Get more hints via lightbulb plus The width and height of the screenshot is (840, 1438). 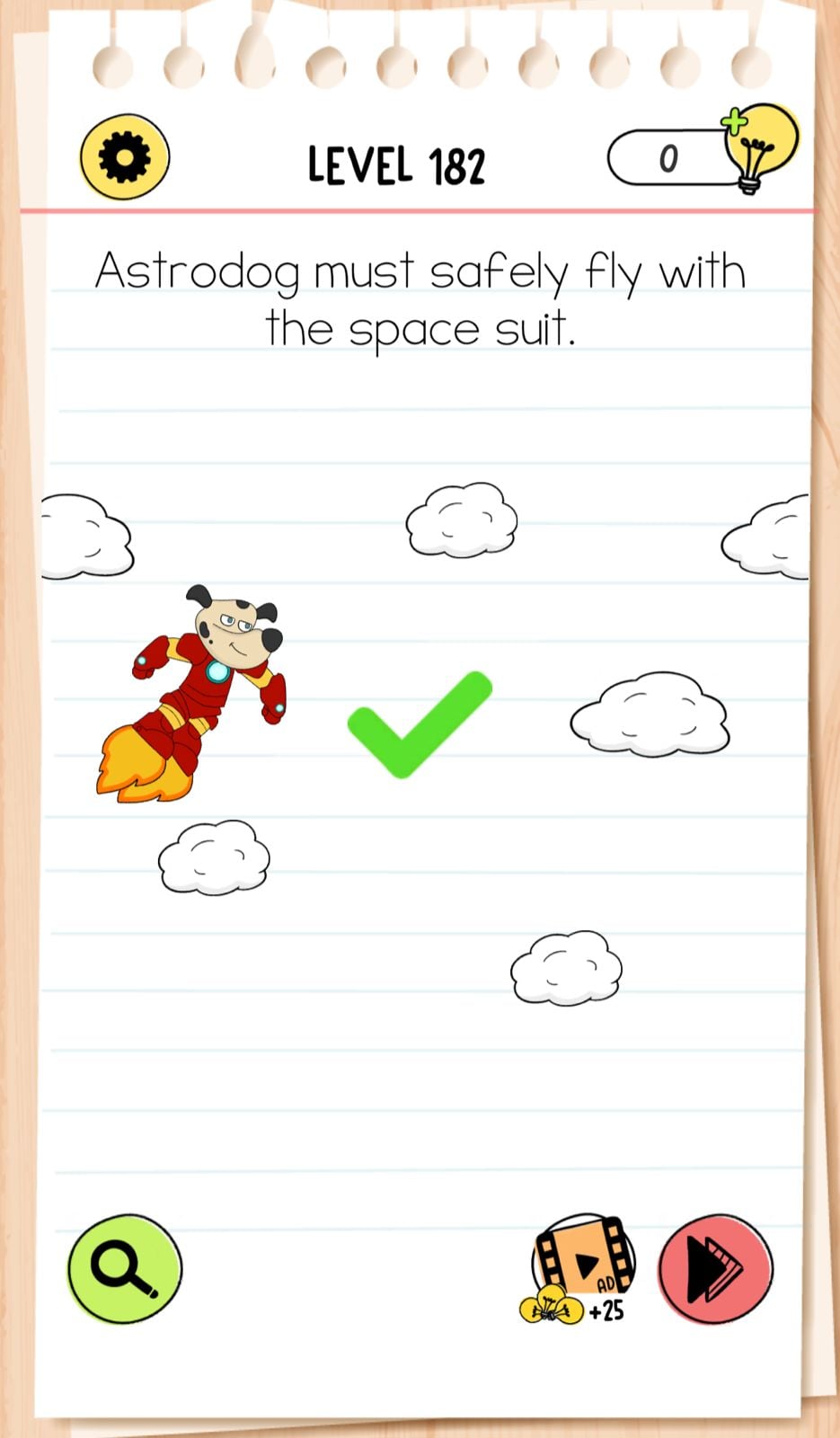click(x=757, y=146)
